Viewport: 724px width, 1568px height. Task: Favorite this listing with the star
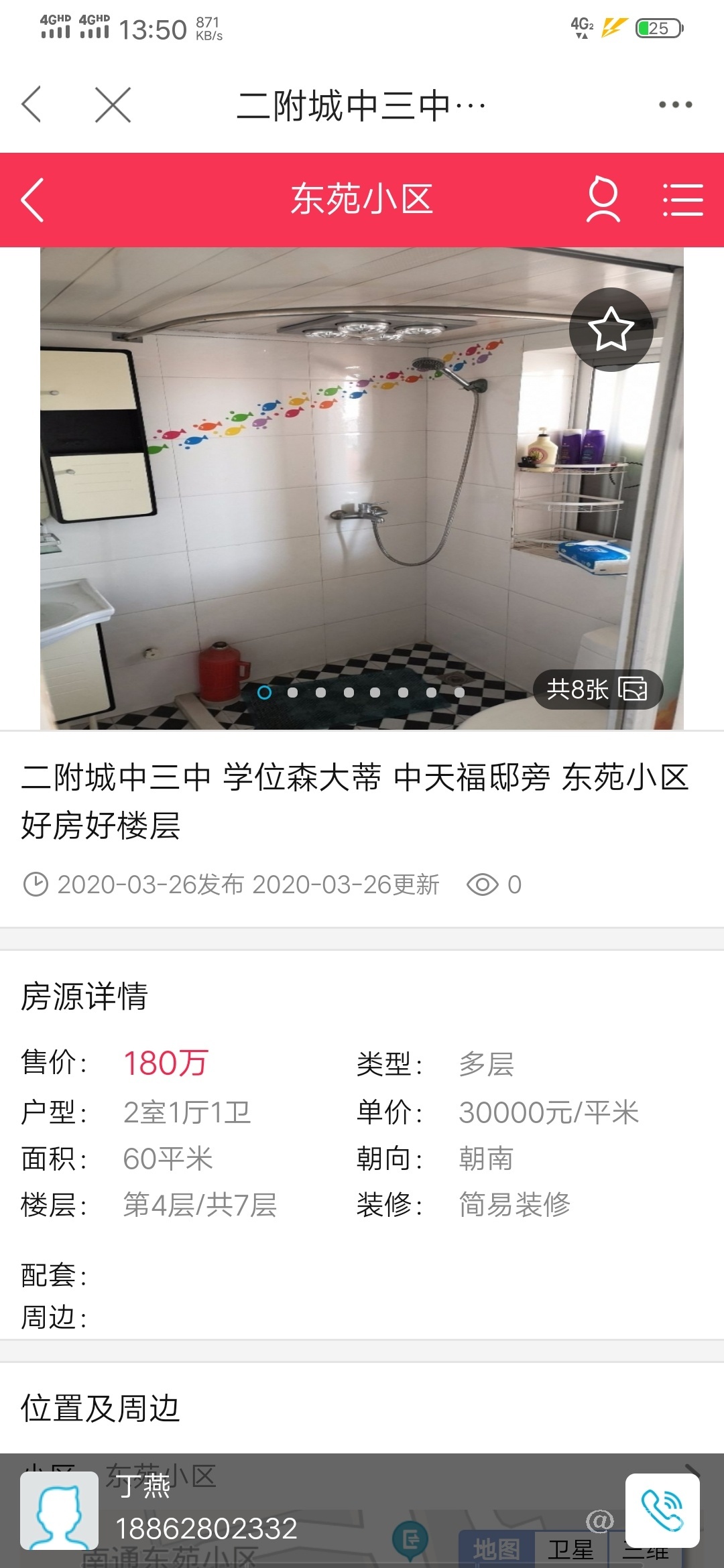611,330
